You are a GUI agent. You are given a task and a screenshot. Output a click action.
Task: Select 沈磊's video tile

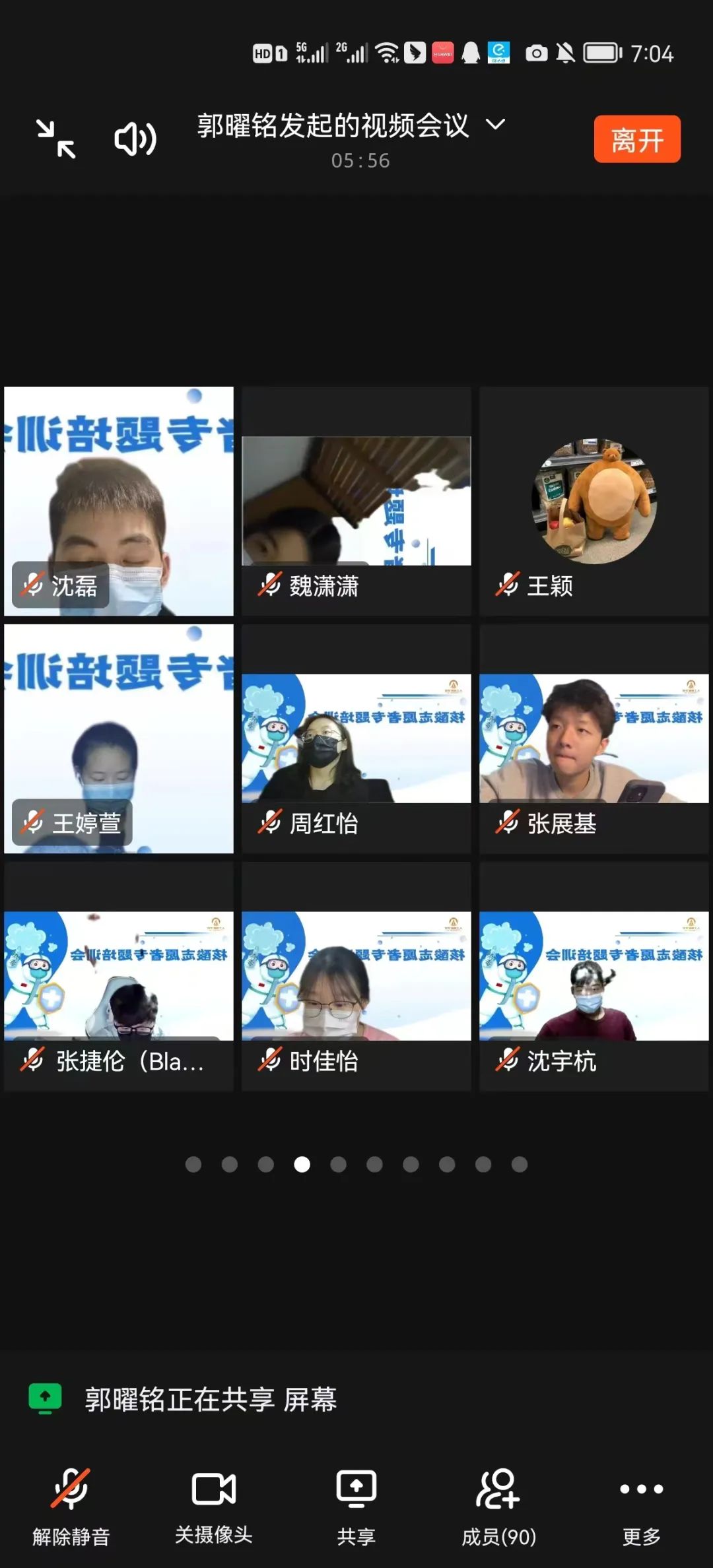[119, 501]
